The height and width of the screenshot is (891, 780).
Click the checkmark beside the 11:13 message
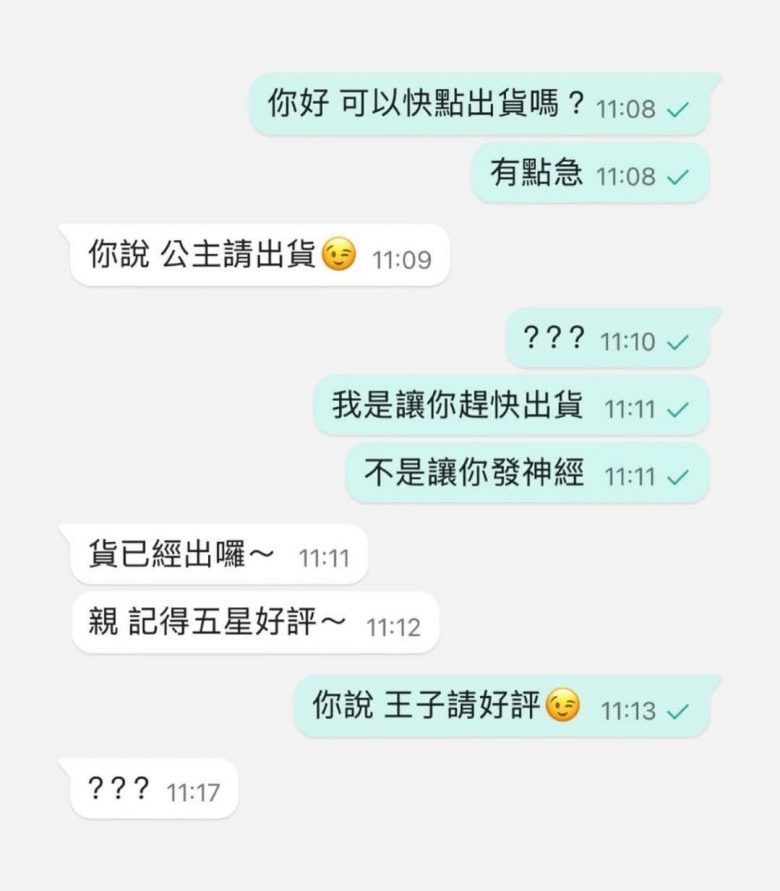(x=680, y=707)
